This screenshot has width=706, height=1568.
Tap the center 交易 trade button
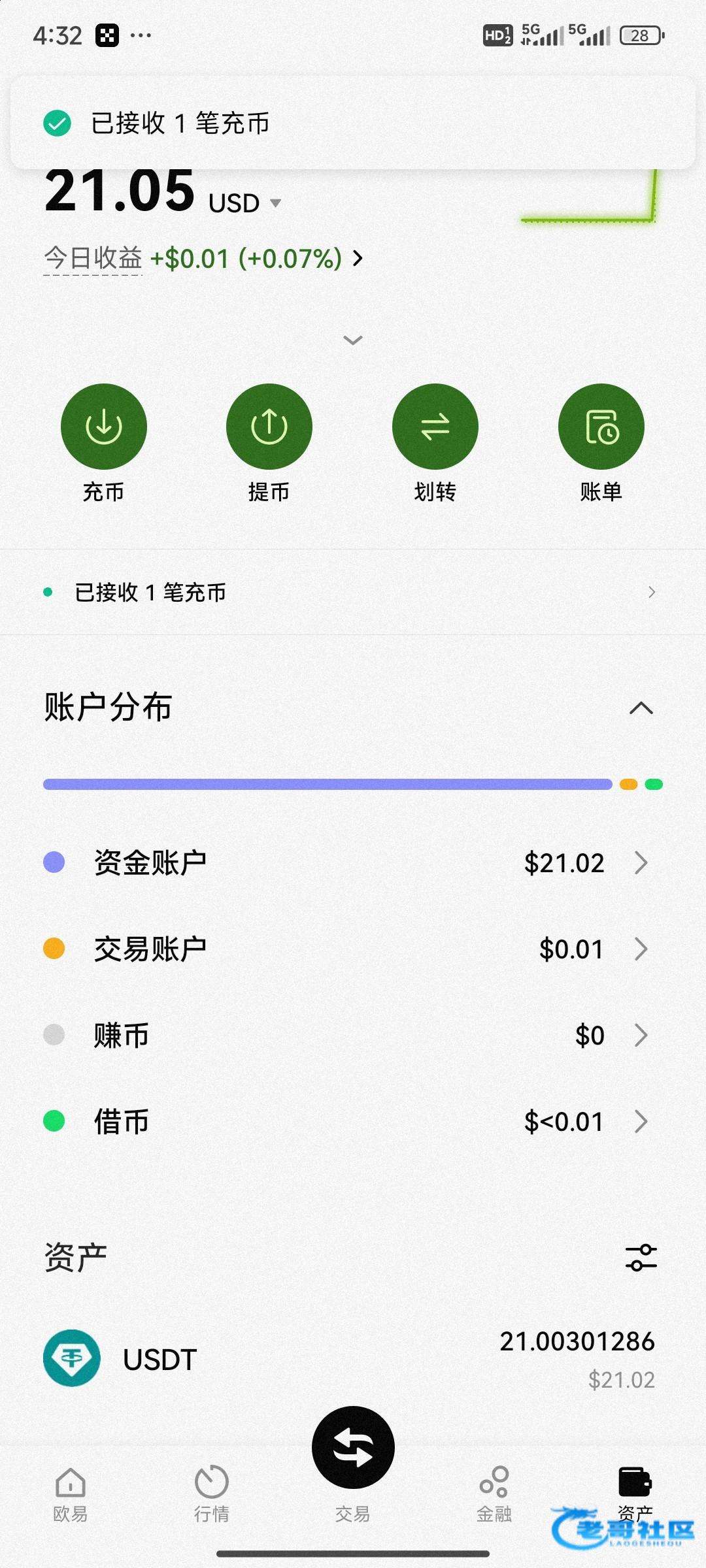[x=353, y=1447]
